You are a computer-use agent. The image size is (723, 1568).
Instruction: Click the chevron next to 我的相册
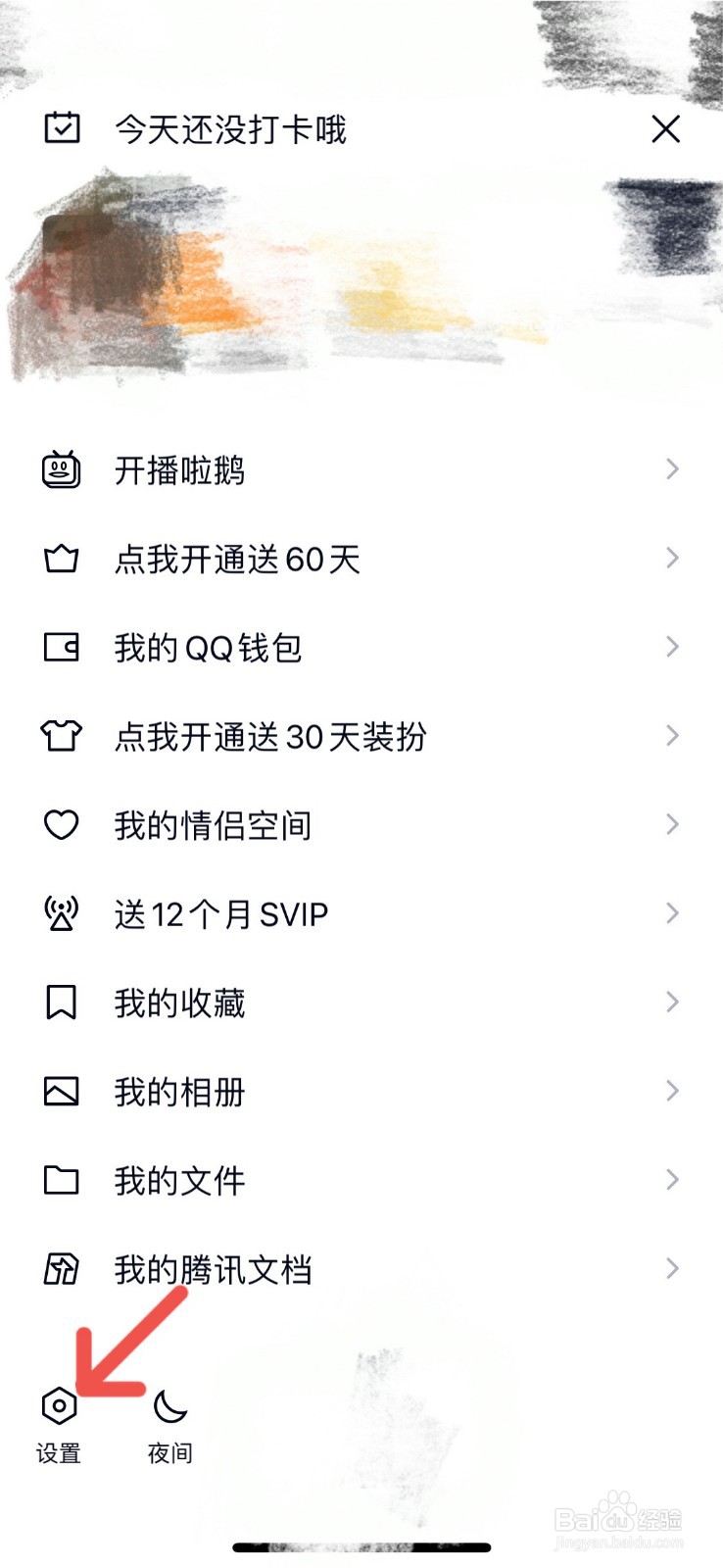pyautogui.click(x=671, y=1091)
